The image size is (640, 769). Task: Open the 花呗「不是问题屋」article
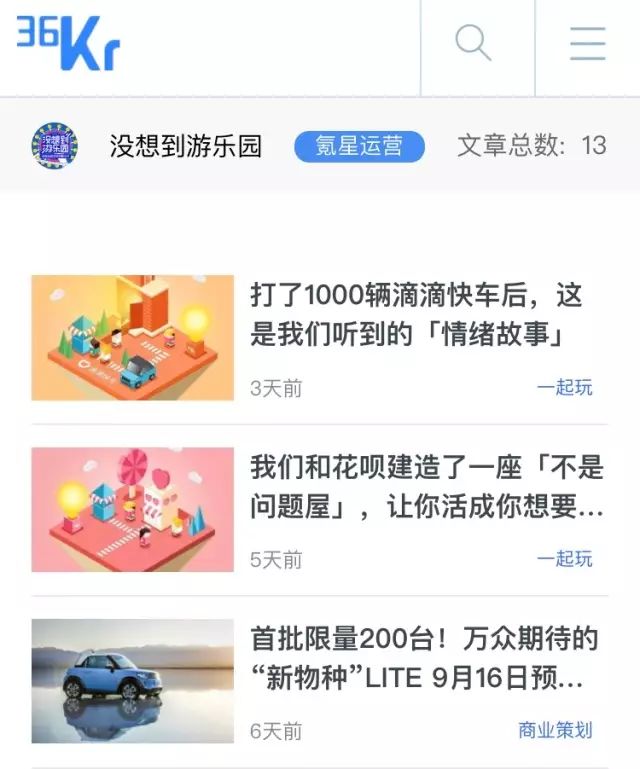pyautogui.click(x=427, y=487)
